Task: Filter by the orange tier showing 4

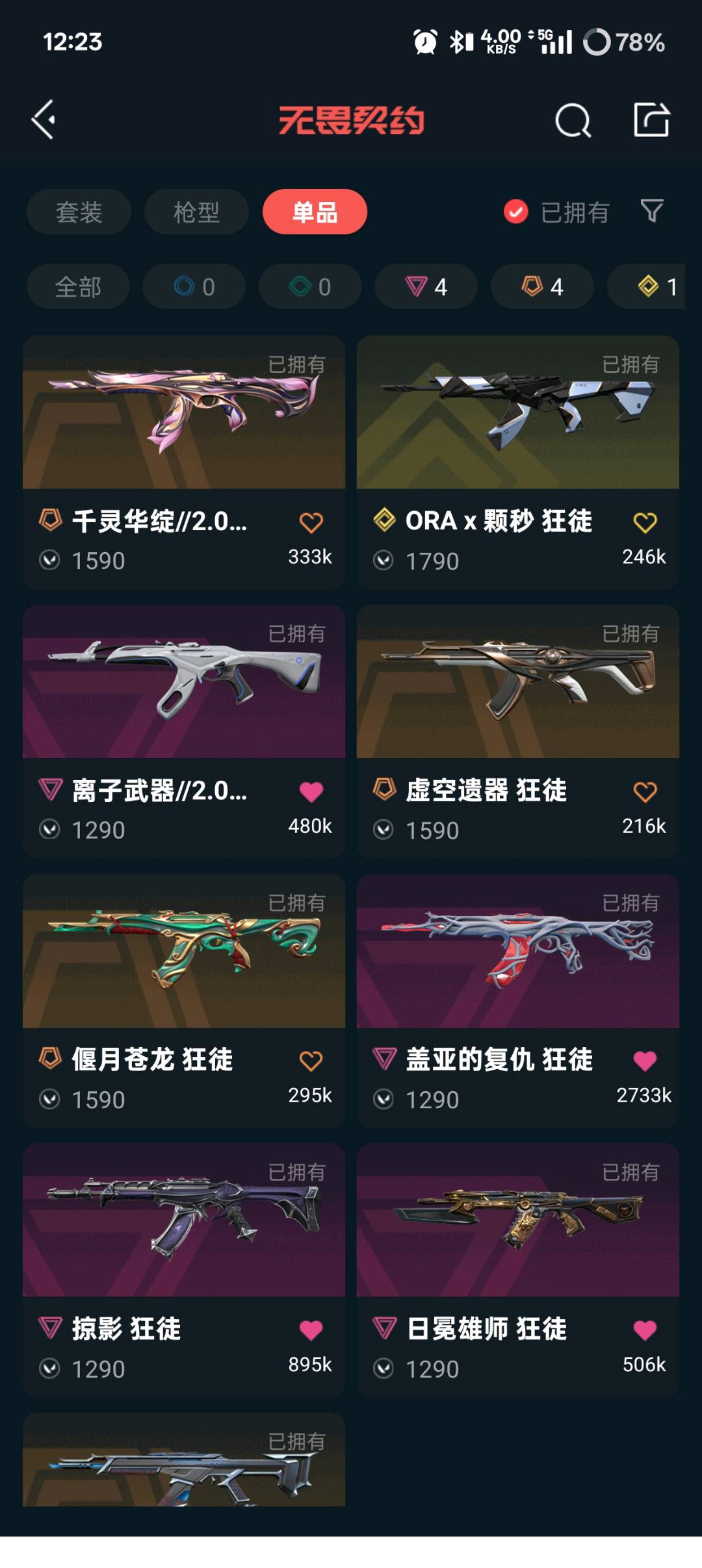Action: tap(541, 286)
